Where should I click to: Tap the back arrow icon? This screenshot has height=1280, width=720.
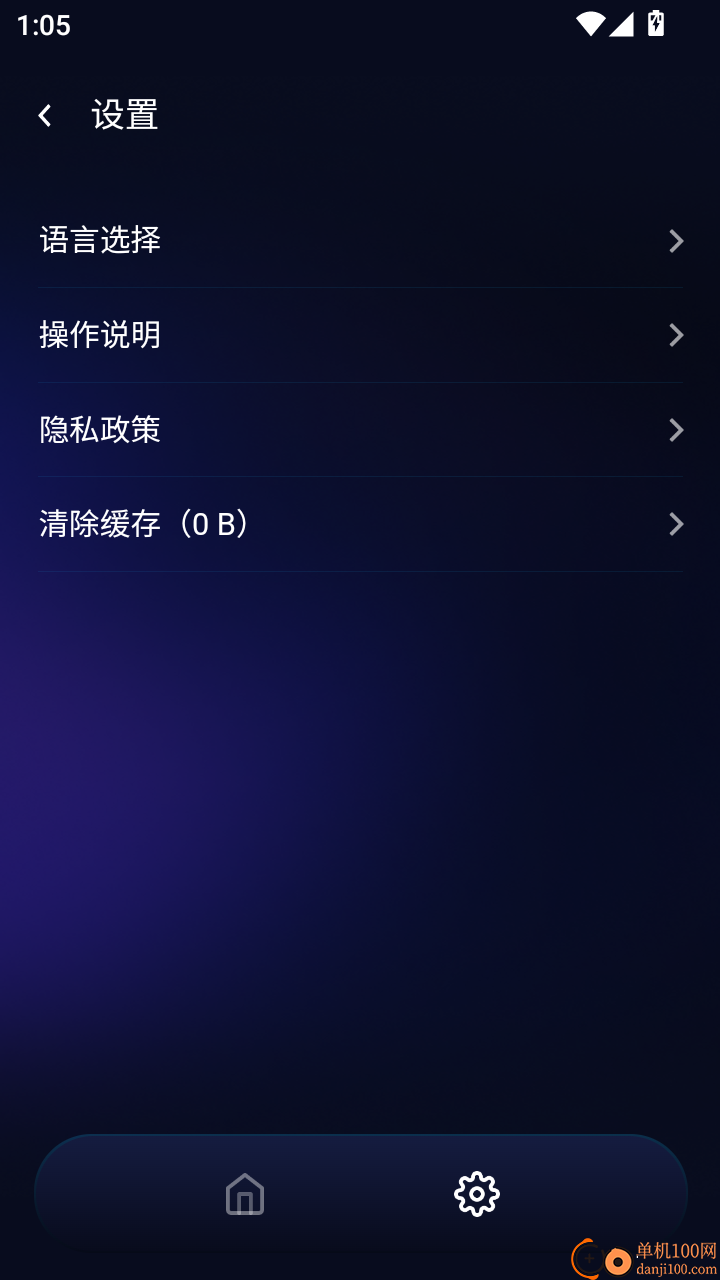(x=44, y=114)
